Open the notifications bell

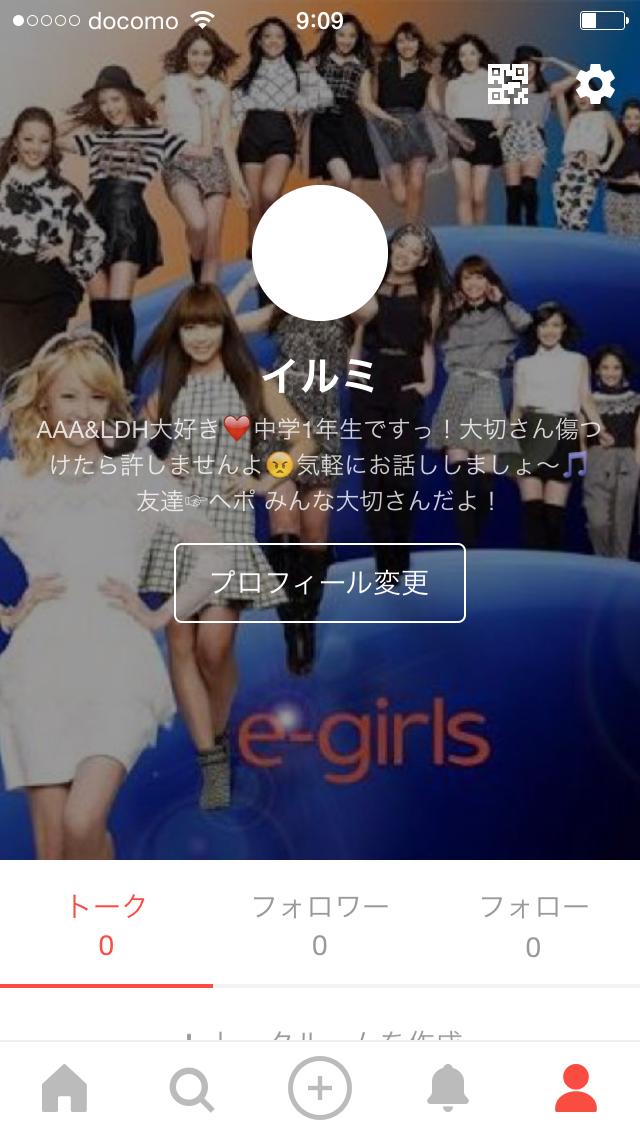click(448, 1088)
